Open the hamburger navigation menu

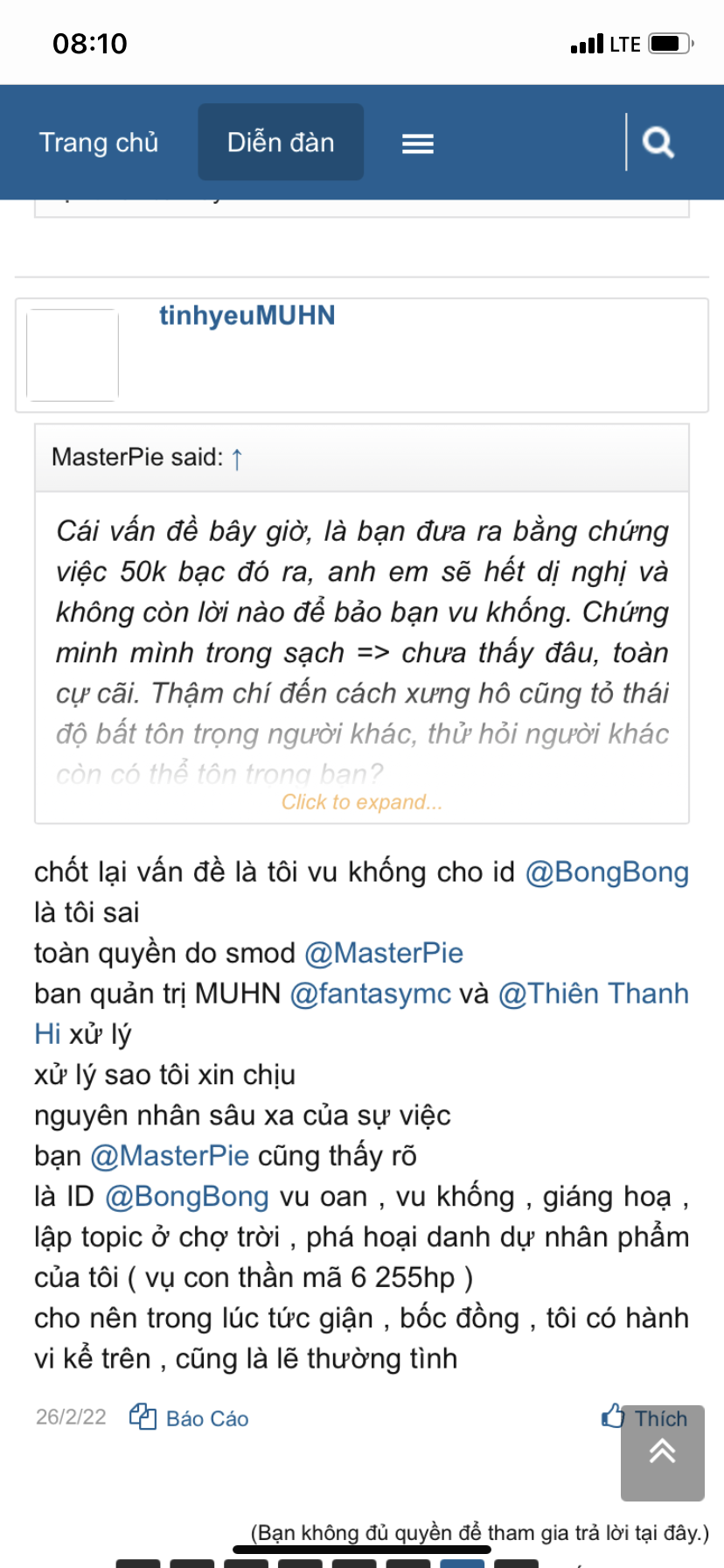pos(418,143)
